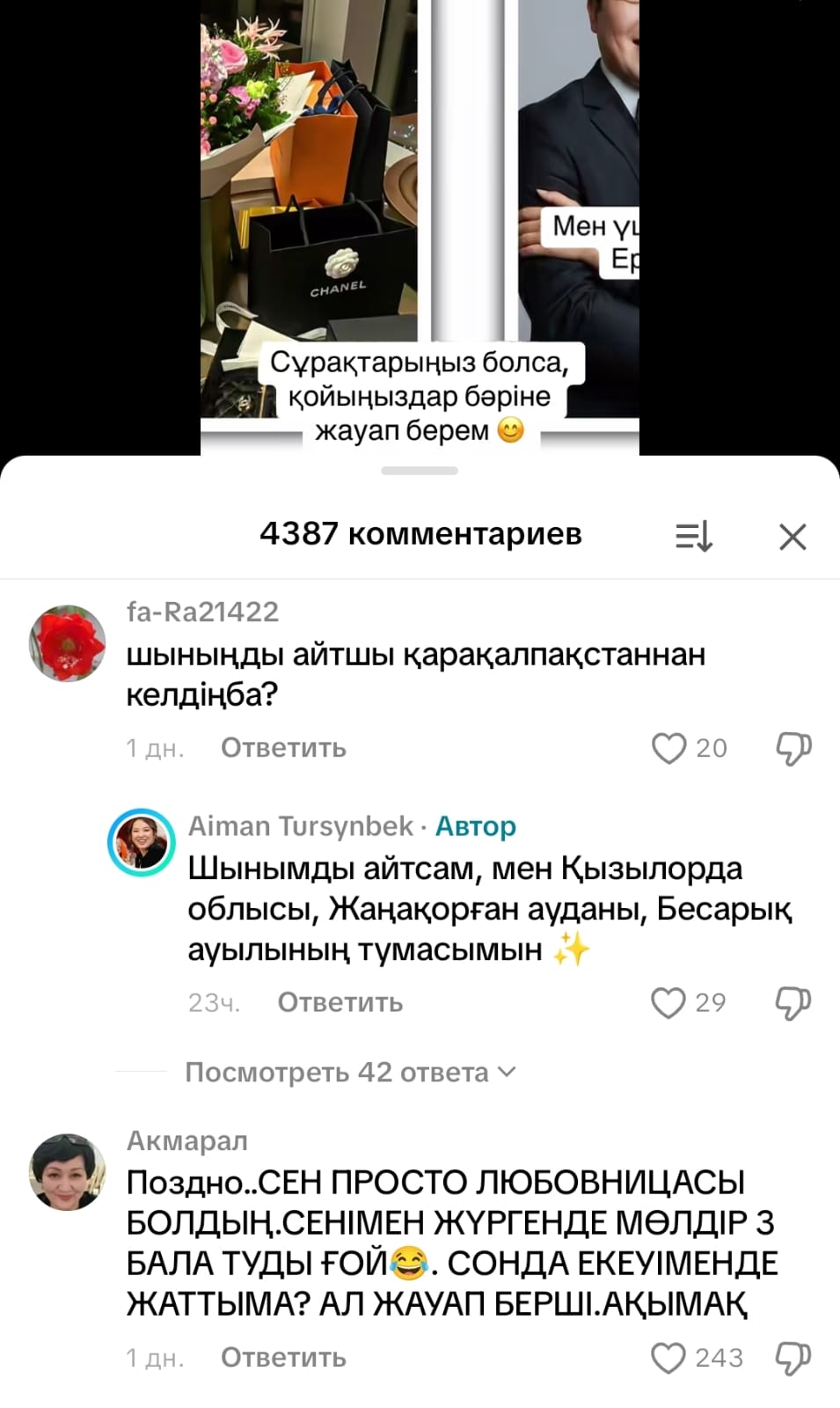Dislike Акмарал's comment
The image size is (840, 1408).
pos(793,1358)
